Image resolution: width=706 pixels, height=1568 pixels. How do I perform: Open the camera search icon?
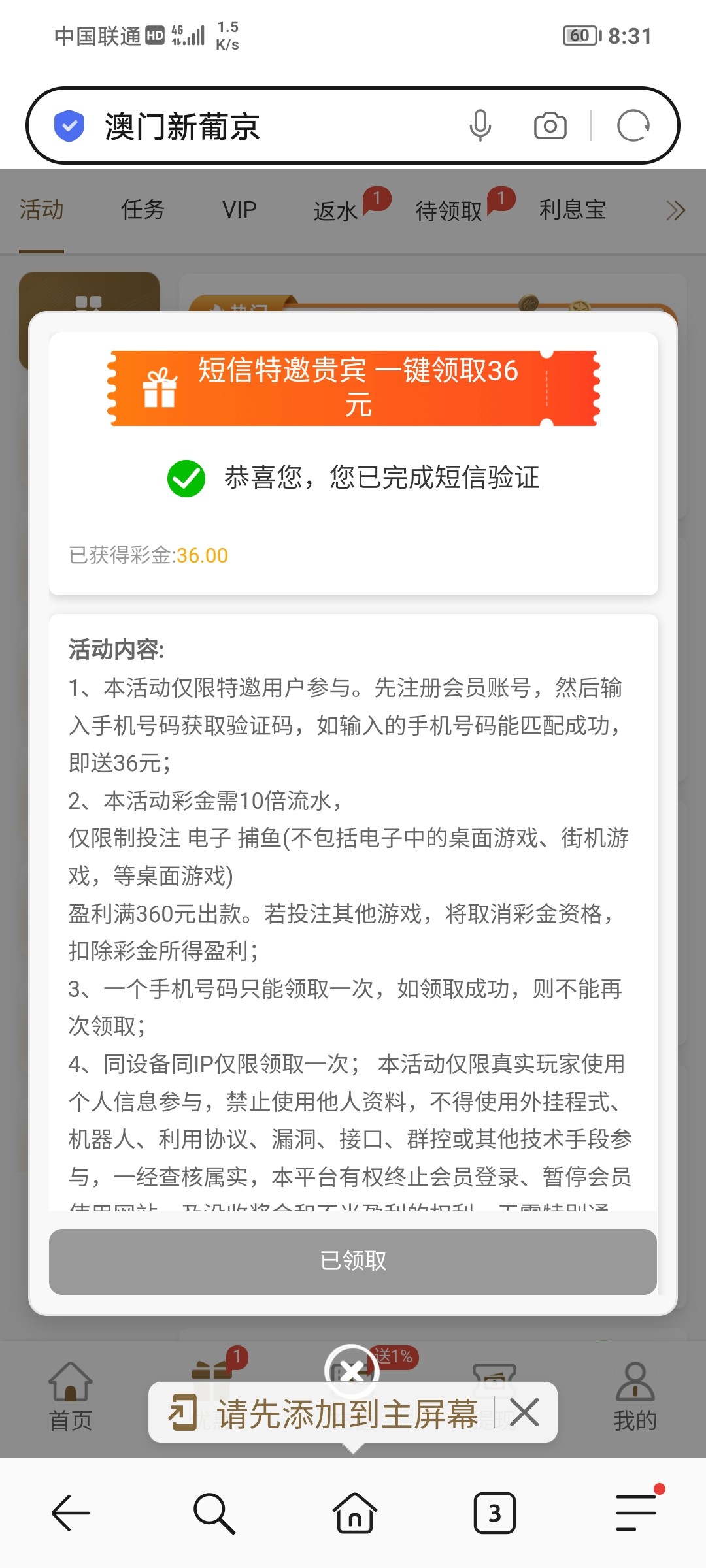550,125
